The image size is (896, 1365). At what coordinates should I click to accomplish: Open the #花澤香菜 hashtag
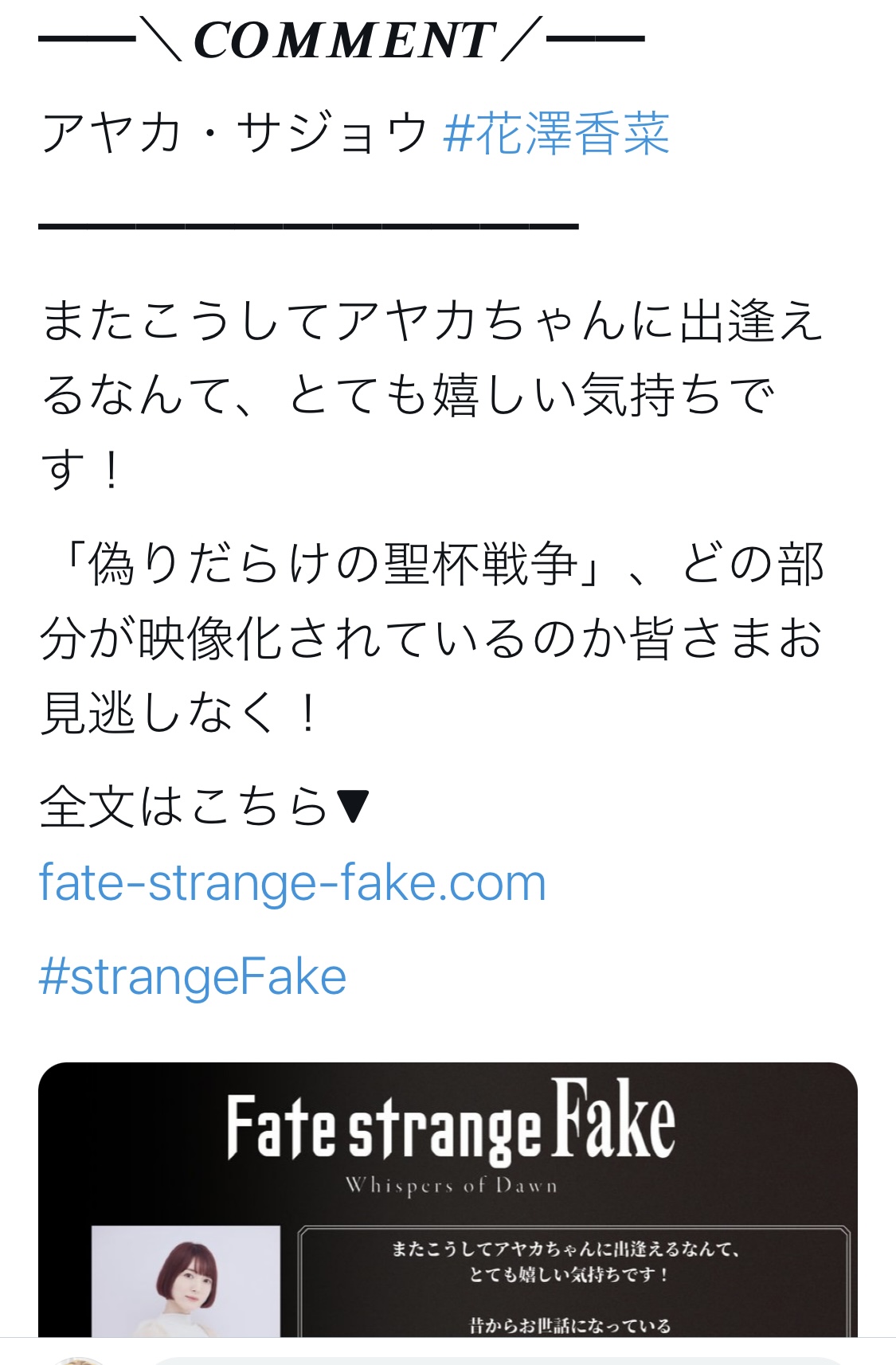[556, 134]
